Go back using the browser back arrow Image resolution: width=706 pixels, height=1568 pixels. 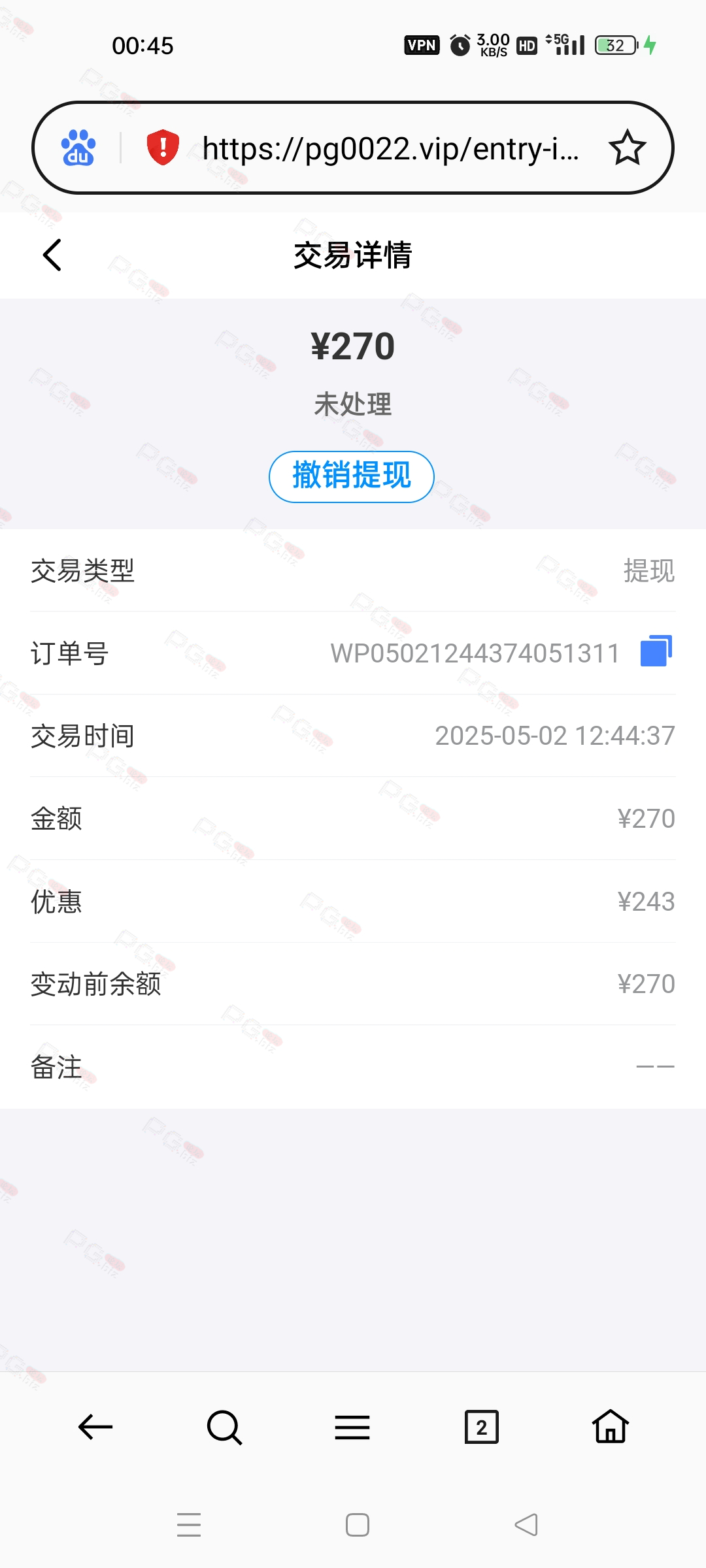[x=95, y=1426]
